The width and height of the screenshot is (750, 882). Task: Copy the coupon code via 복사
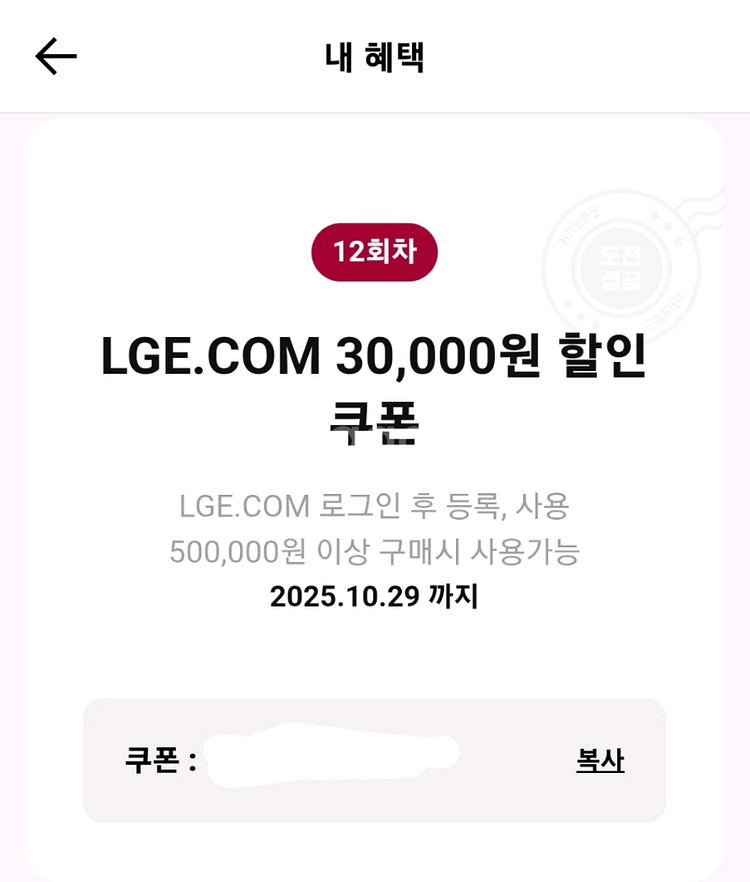click(600, 761)
